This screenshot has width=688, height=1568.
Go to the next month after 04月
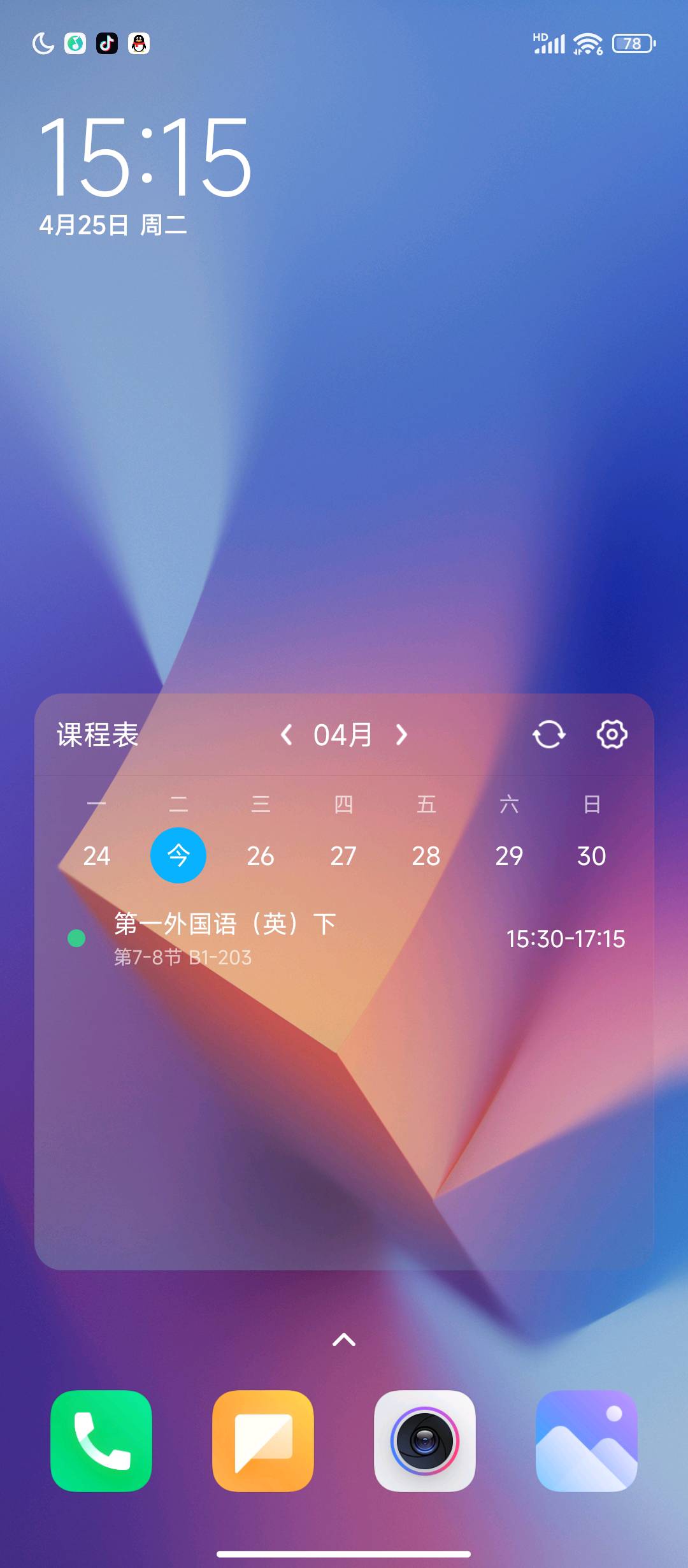coord(401,735)
